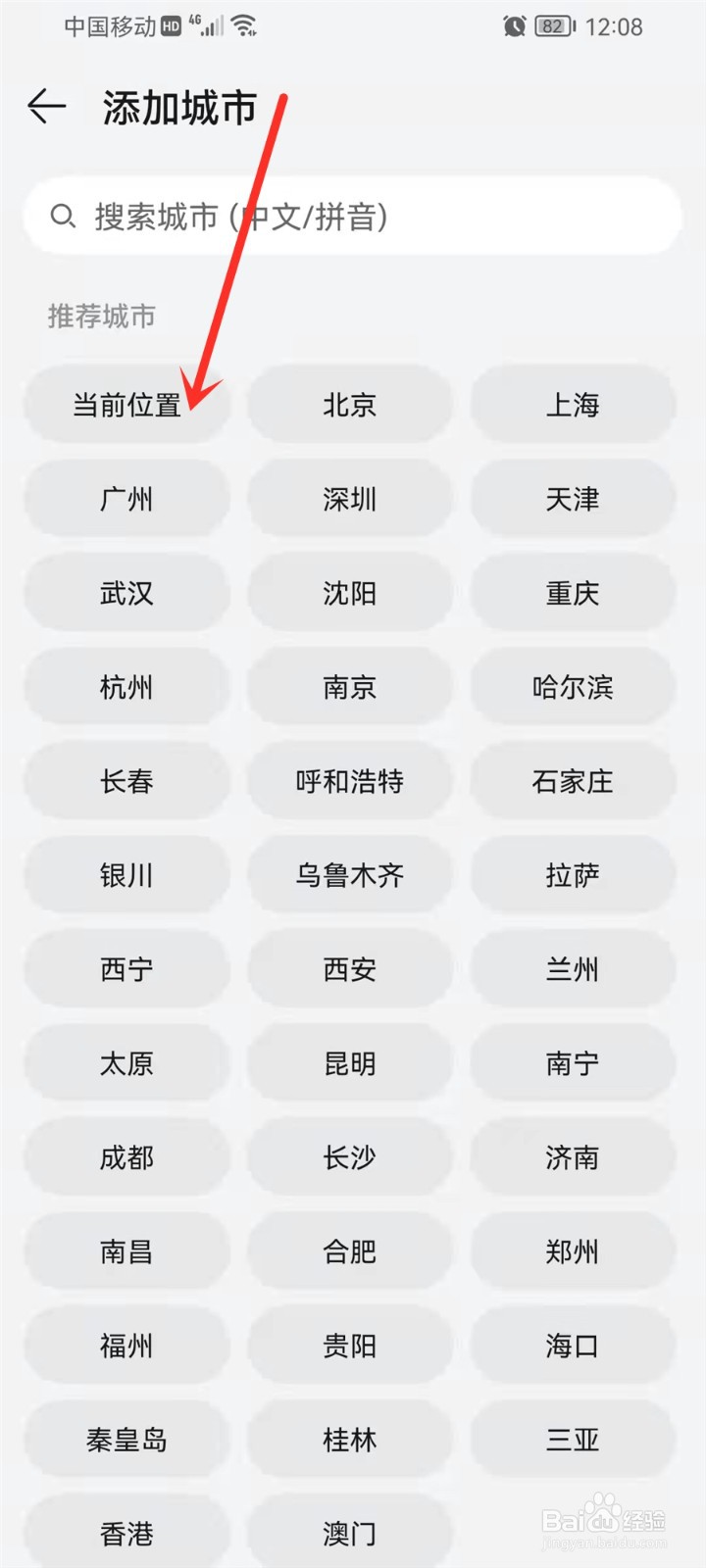Click the alarm clock icon in the status bar

tap(514, 26)
